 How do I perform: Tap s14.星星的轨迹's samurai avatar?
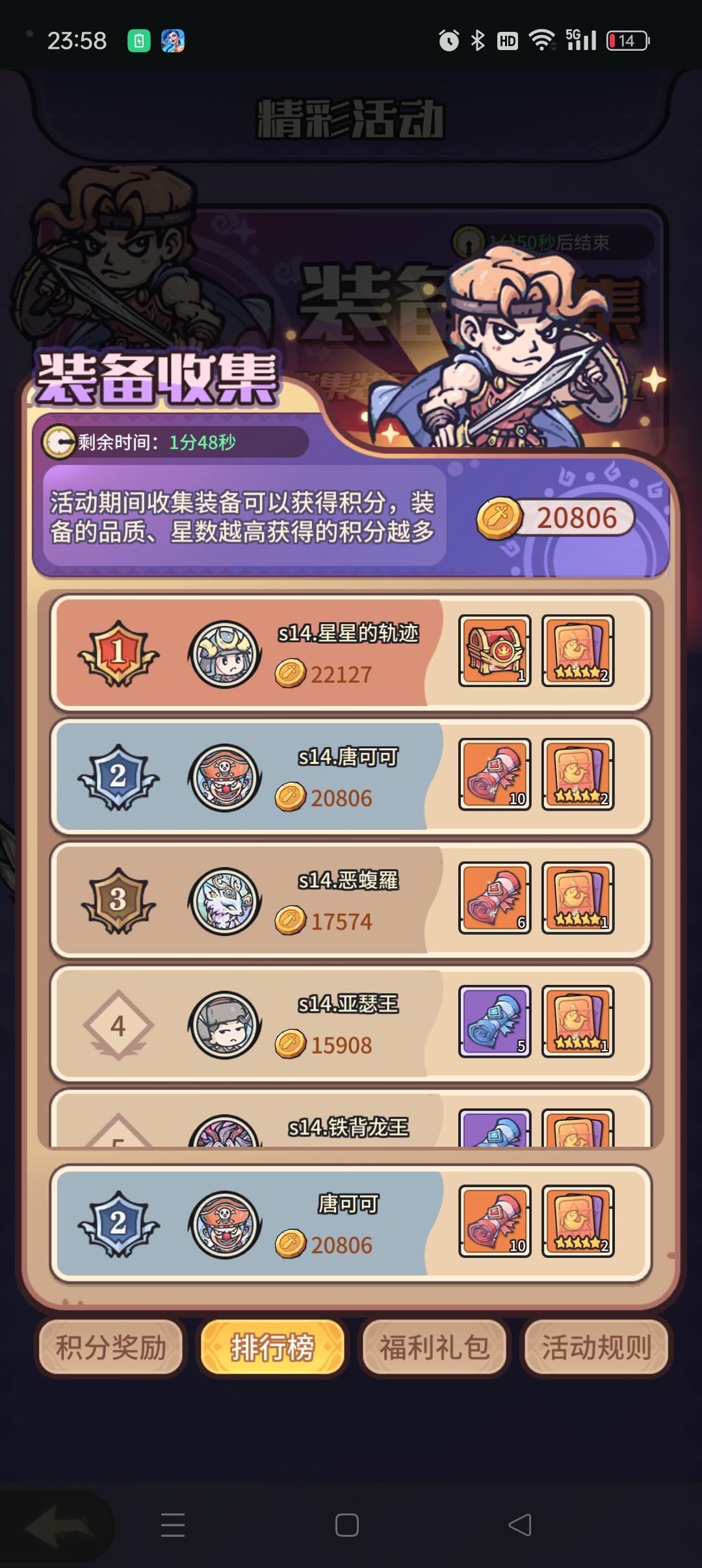click(224, 653)
